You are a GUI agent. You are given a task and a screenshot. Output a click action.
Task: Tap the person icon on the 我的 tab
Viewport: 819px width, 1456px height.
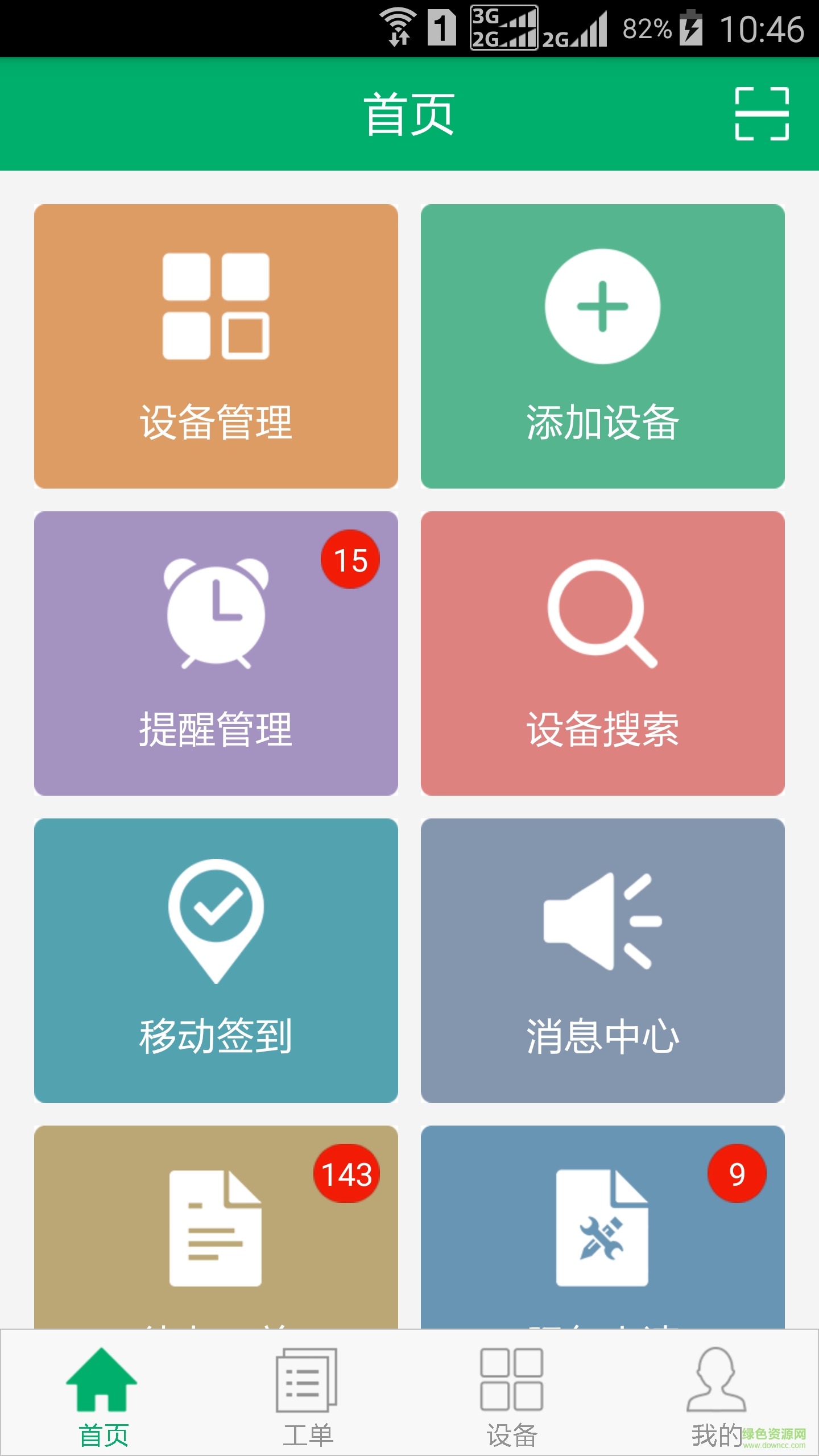pyautogui.click(x=715, y=1382)
